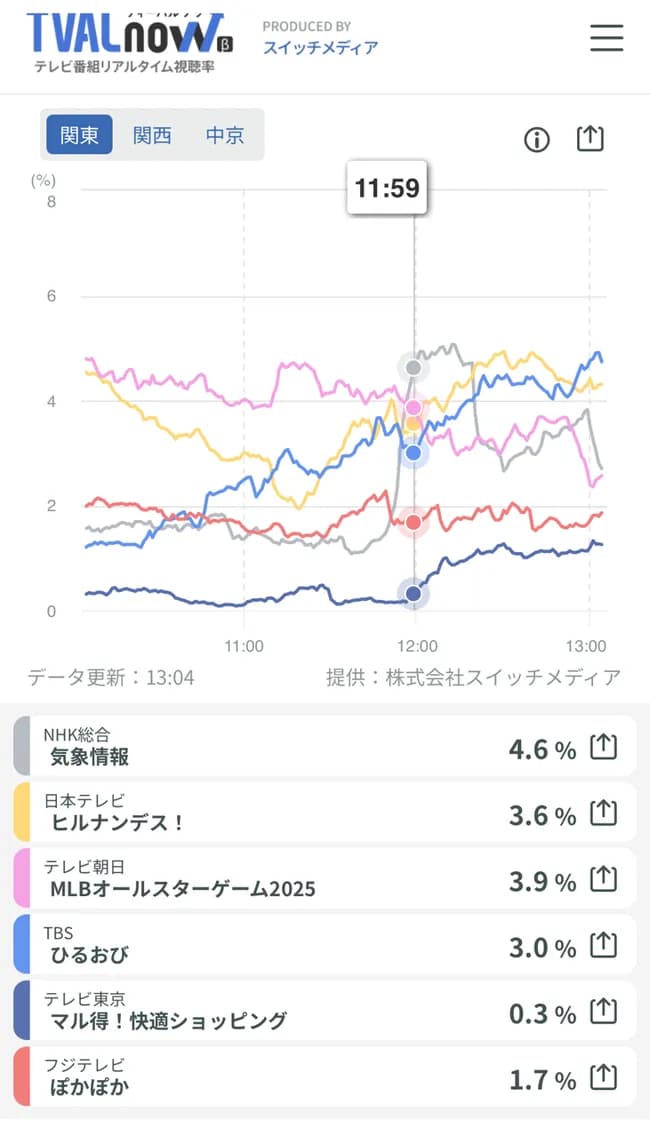Share the TBS ひるおび rating

(x=603, y=946)
